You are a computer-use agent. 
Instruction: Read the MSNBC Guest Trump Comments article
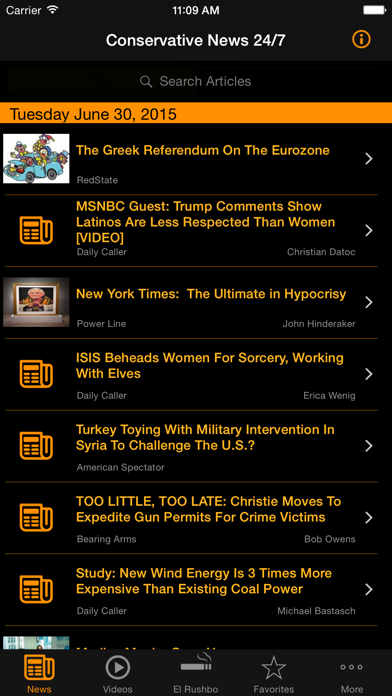point(196,231)
